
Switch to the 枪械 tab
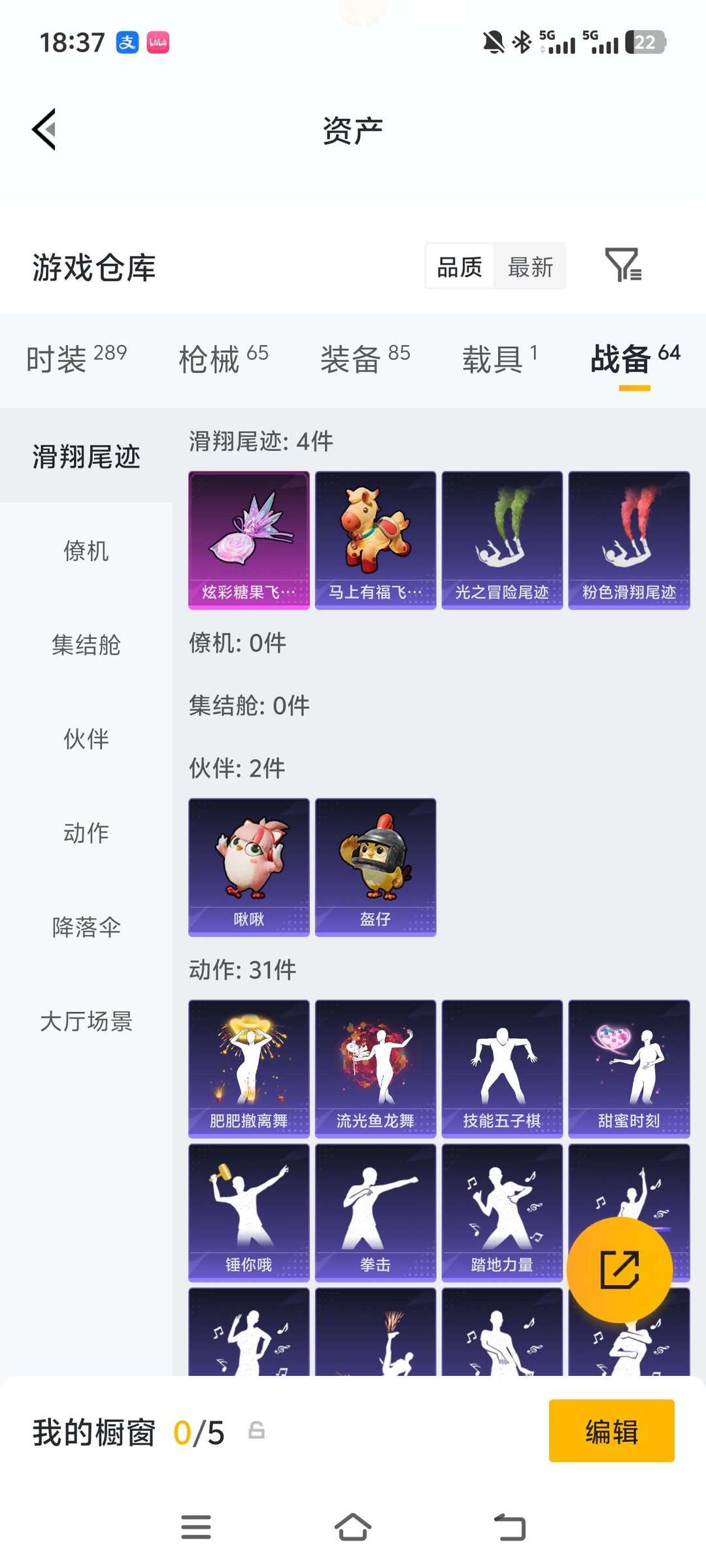click(x=224, y=358)
